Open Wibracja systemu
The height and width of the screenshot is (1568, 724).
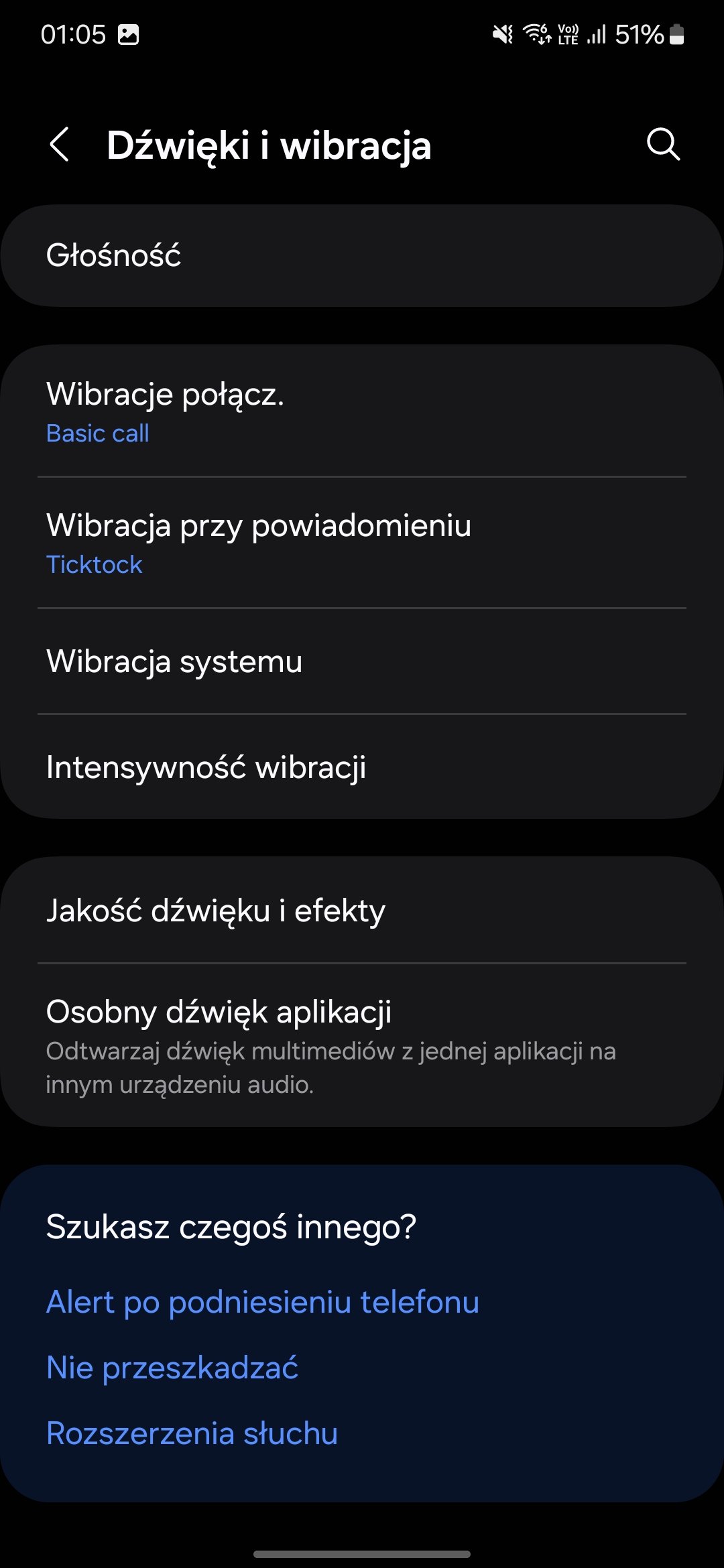362,661
